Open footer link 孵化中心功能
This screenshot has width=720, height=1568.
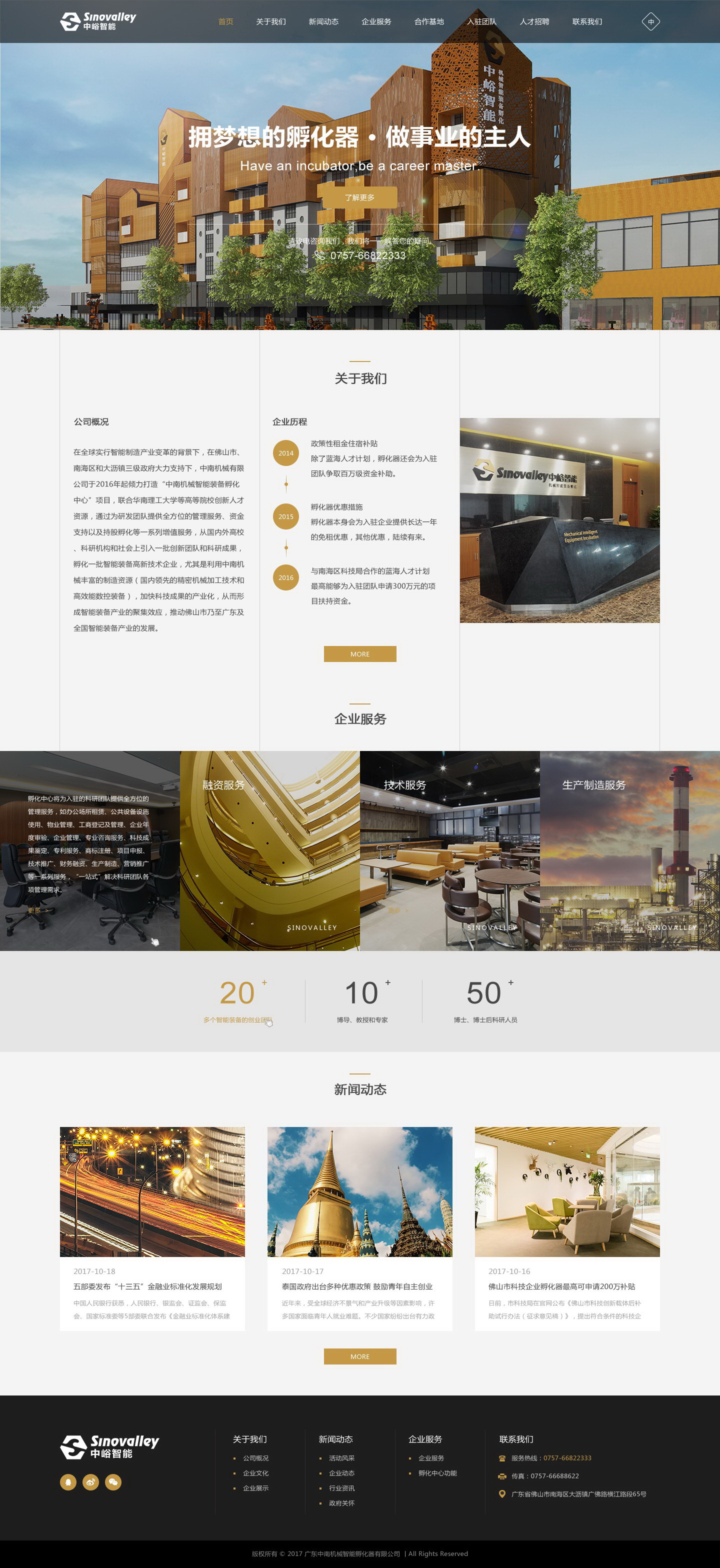[437, 1473]
